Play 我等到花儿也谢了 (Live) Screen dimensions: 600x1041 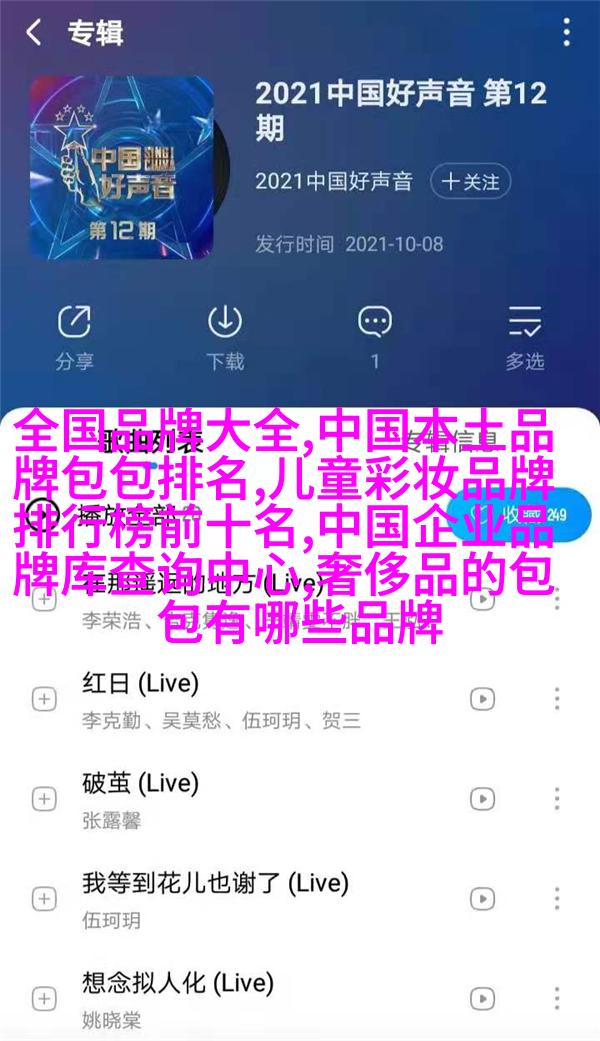point(250,898)
